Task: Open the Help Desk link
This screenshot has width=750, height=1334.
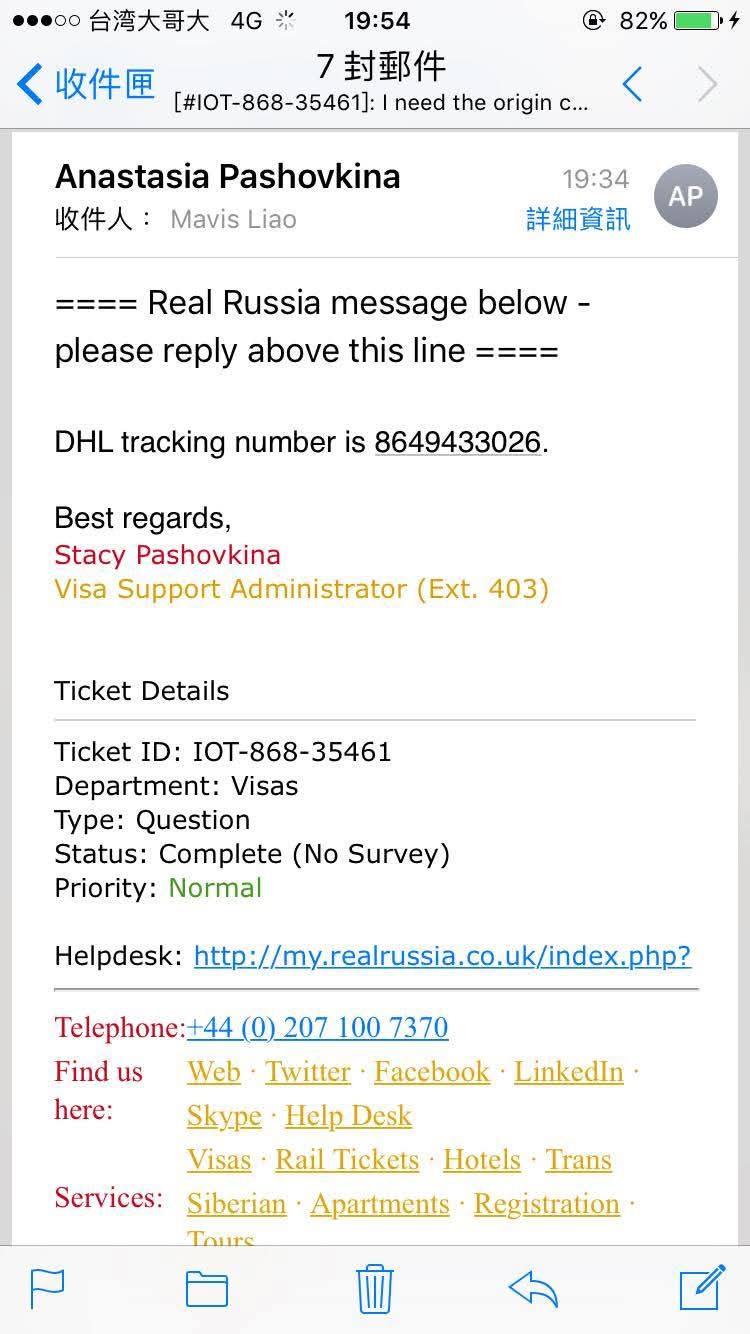Action: coord(348,1116)
